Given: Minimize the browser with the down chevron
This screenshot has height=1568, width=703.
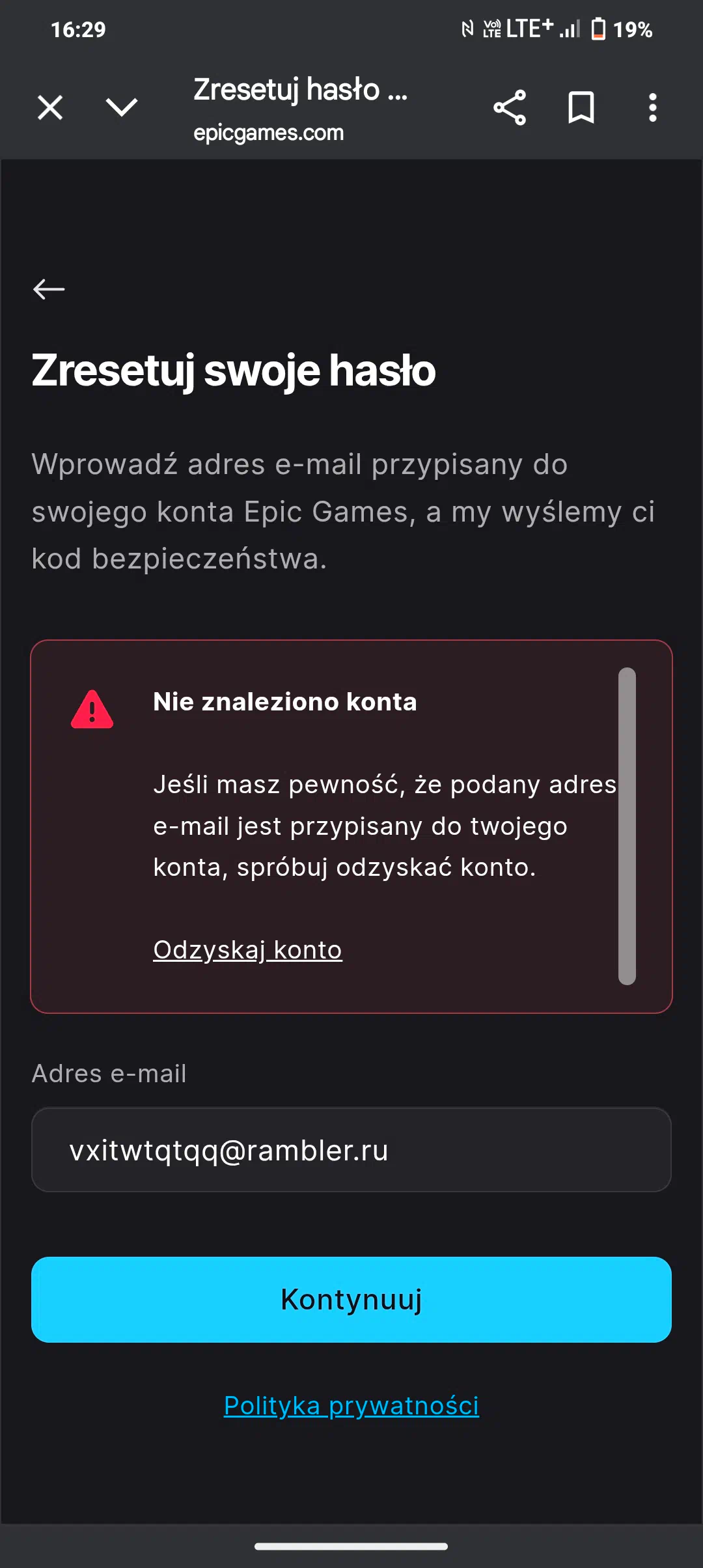Looking at the screenshot, I should (x=122, y=107).
